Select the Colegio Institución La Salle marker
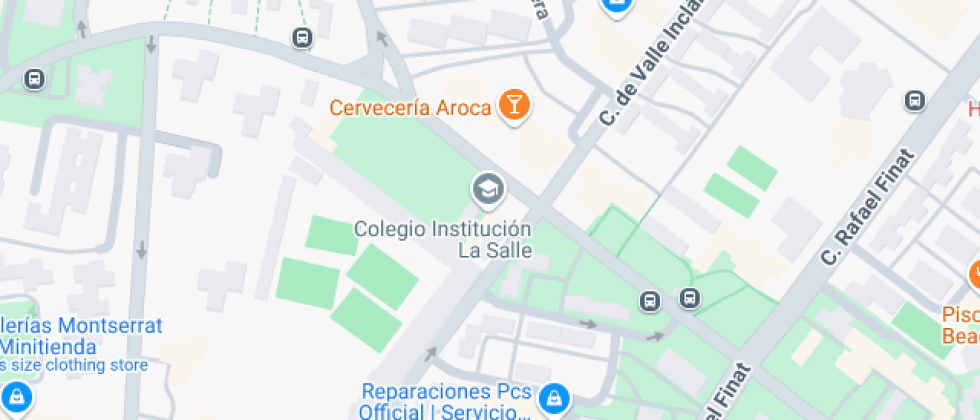 [488, 189]
